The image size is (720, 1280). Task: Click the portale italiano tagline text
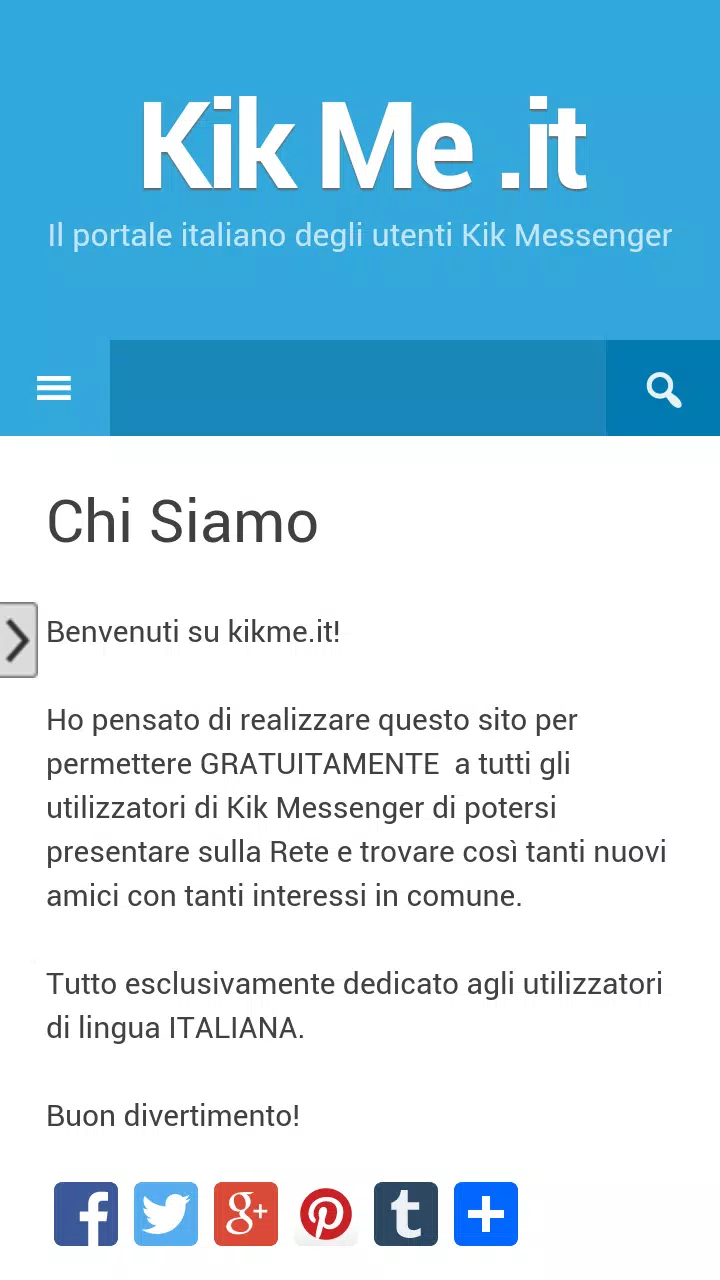360,235
